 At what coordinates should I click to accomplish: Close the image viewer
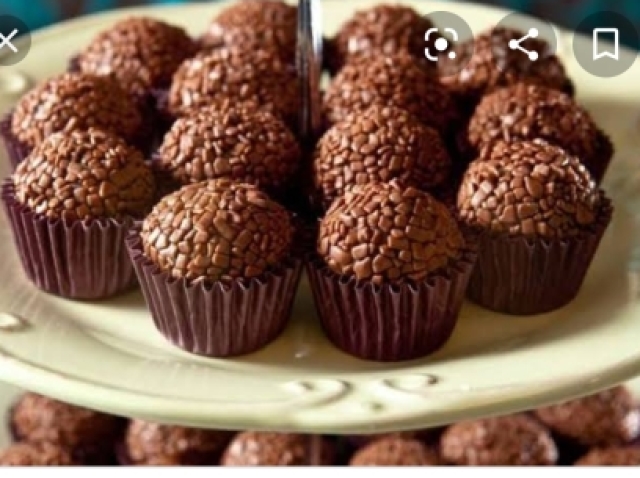pos(9,42)
